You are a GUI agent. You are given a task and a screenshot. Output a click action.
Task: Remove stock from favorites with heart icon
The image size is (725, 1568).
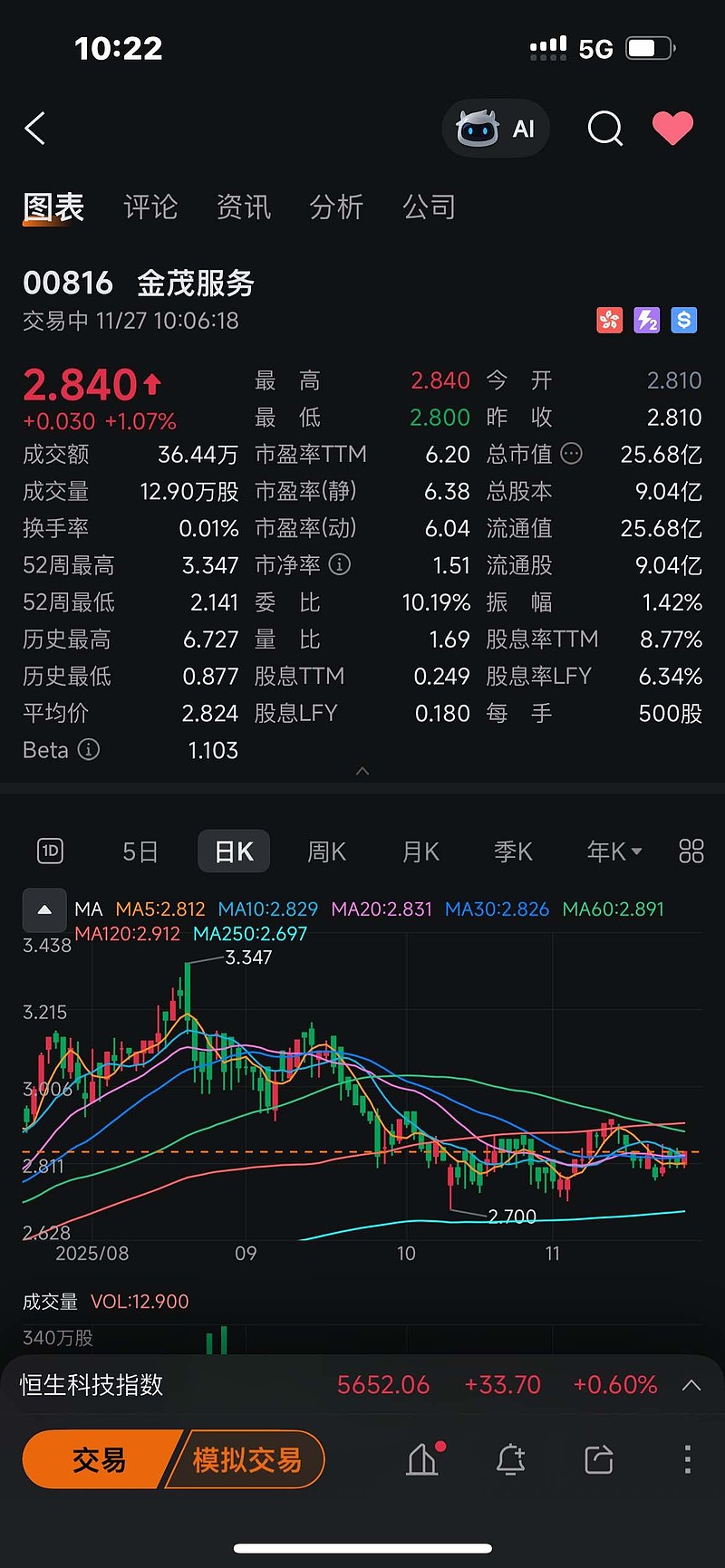click(x=672, y=129)
